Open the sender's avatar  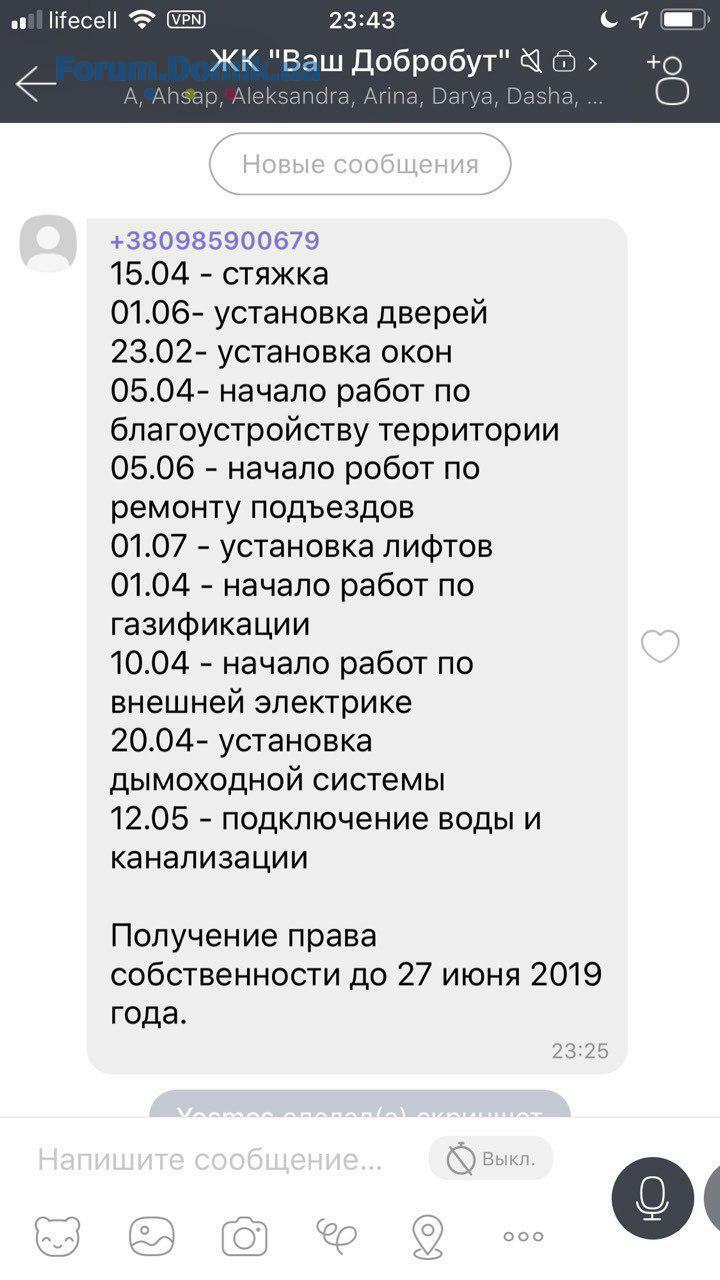point(48,243)
